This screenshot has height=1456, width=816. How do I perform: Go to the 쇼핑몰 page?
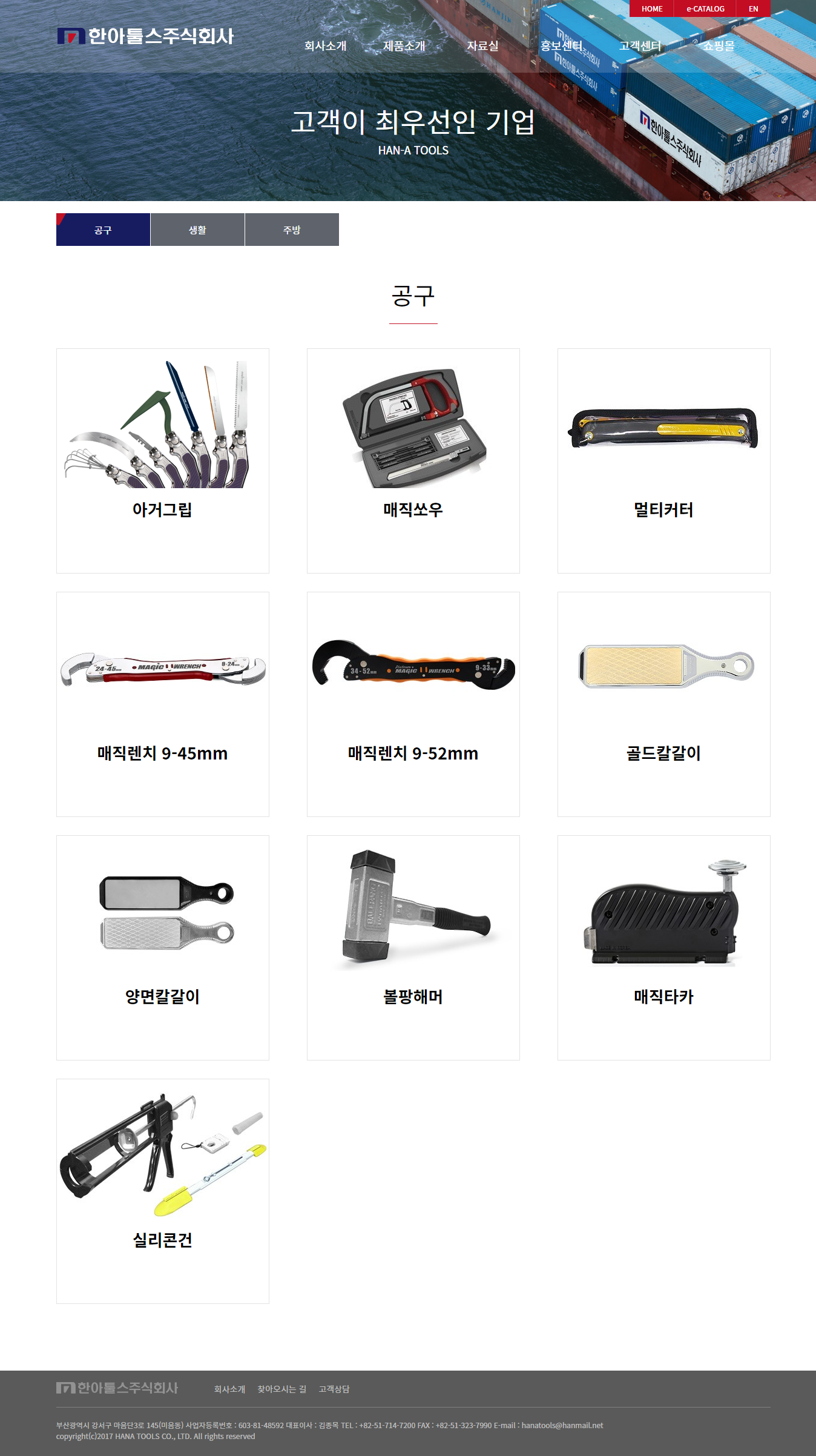(719, 46)
